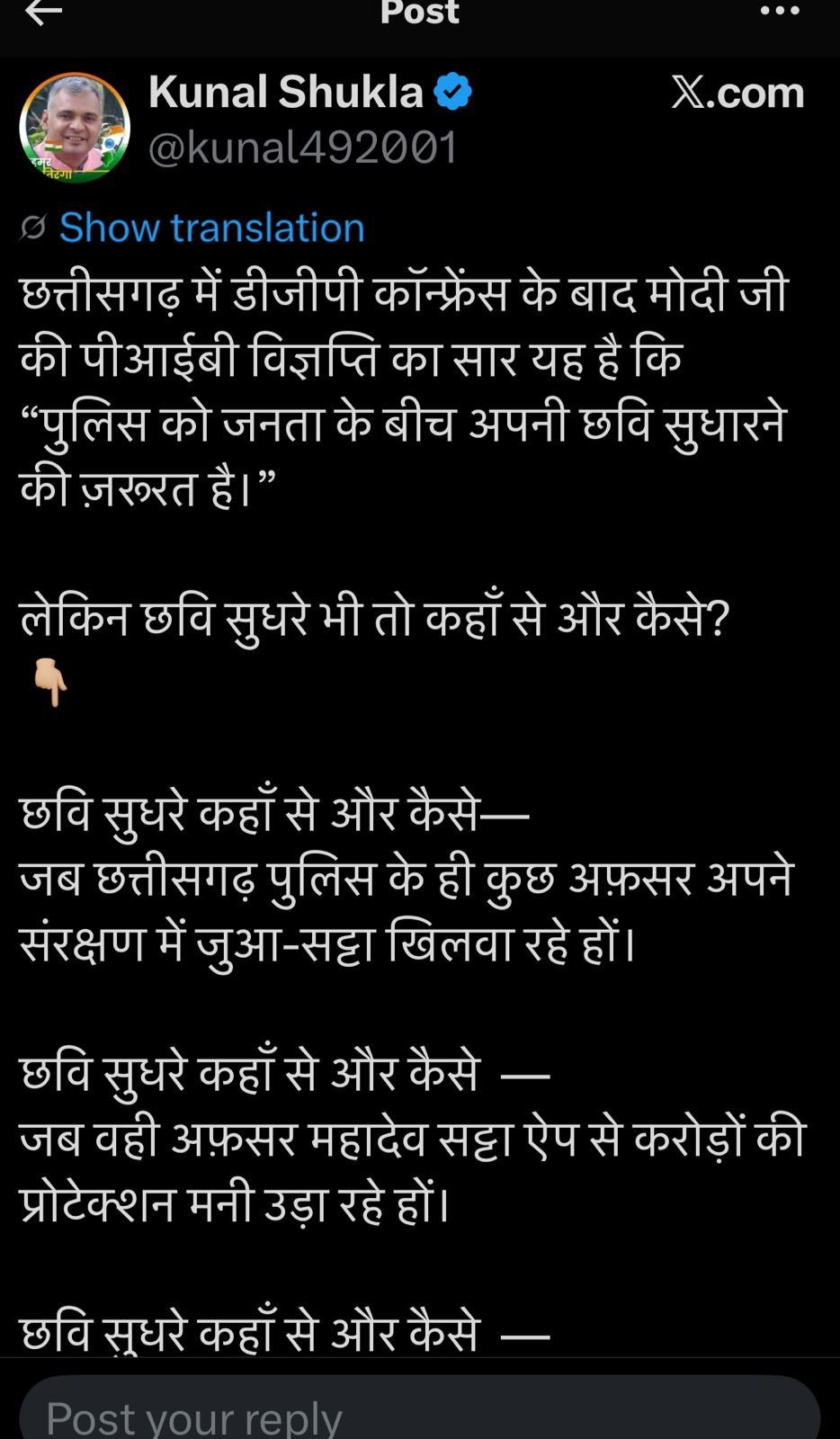The height and width of the screenshot is (1439, 840).
Task: Open the post overflow menu
Action: [779, 12]
